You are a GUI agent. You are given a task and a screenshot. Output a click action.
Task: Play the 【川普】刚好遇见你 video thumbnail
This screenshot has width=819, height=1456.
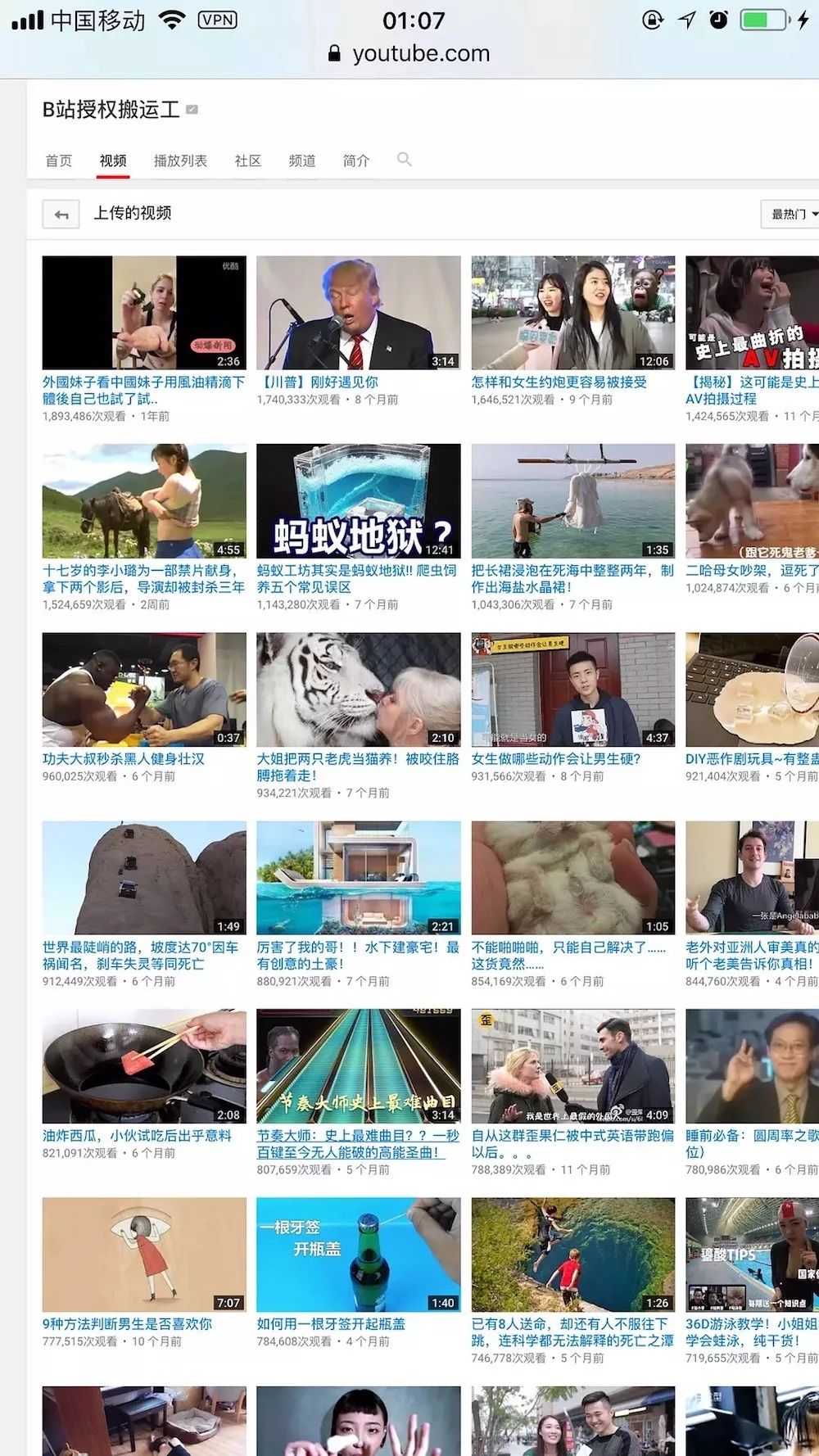pos(358,312)
